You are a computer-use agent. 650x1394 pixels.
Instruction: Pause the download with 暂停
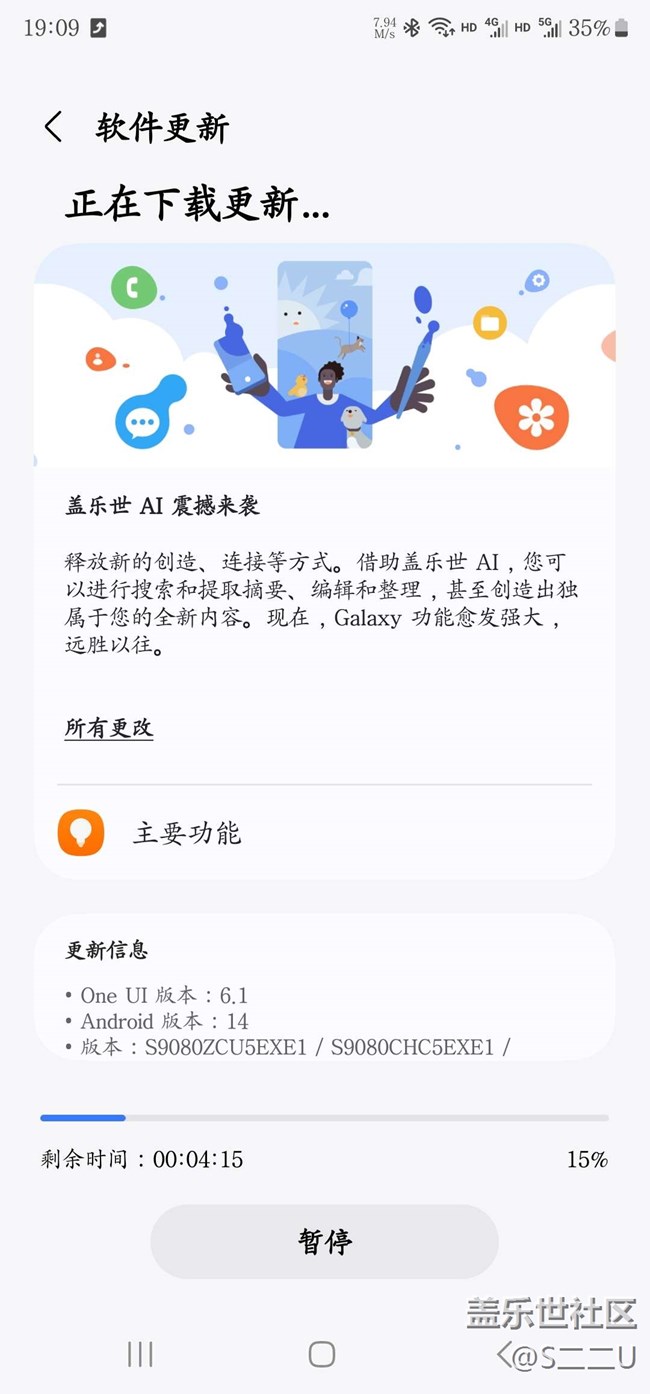(x=324, y=1241)
